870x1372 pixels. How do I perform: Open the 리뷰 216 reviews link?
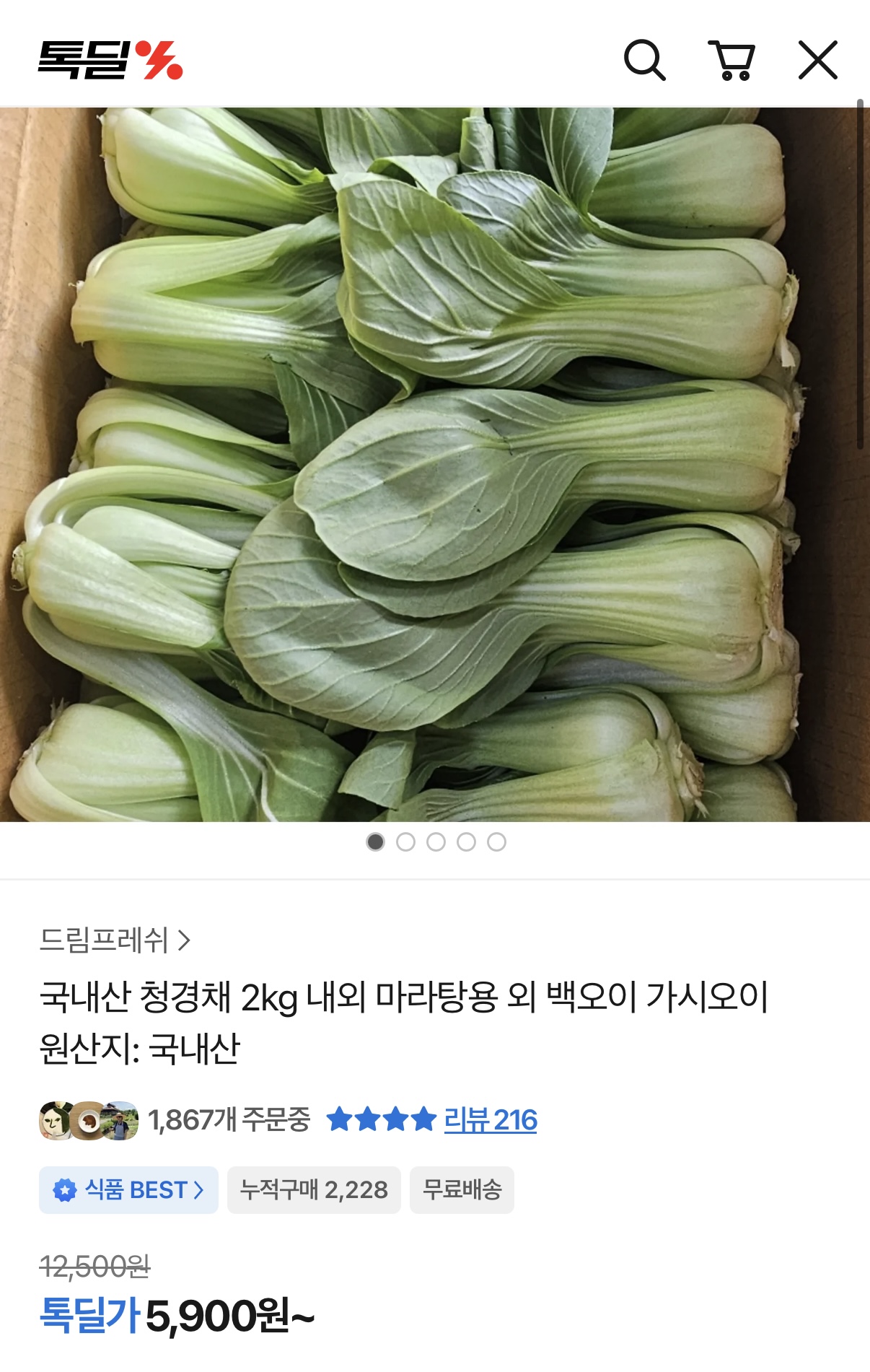(x=490, y=1120)
